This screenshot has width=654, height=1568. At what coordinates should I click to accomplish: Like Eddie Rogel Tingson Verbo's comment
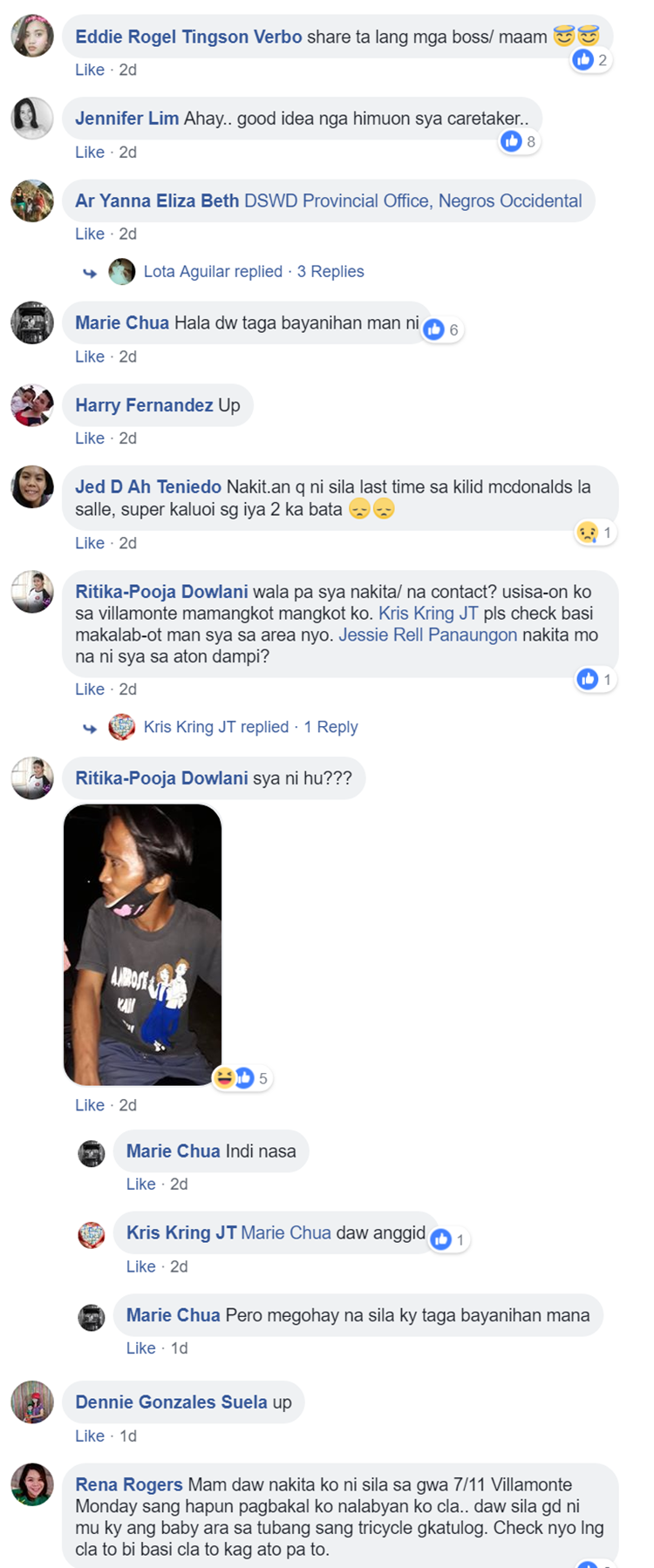pos(89,70)
